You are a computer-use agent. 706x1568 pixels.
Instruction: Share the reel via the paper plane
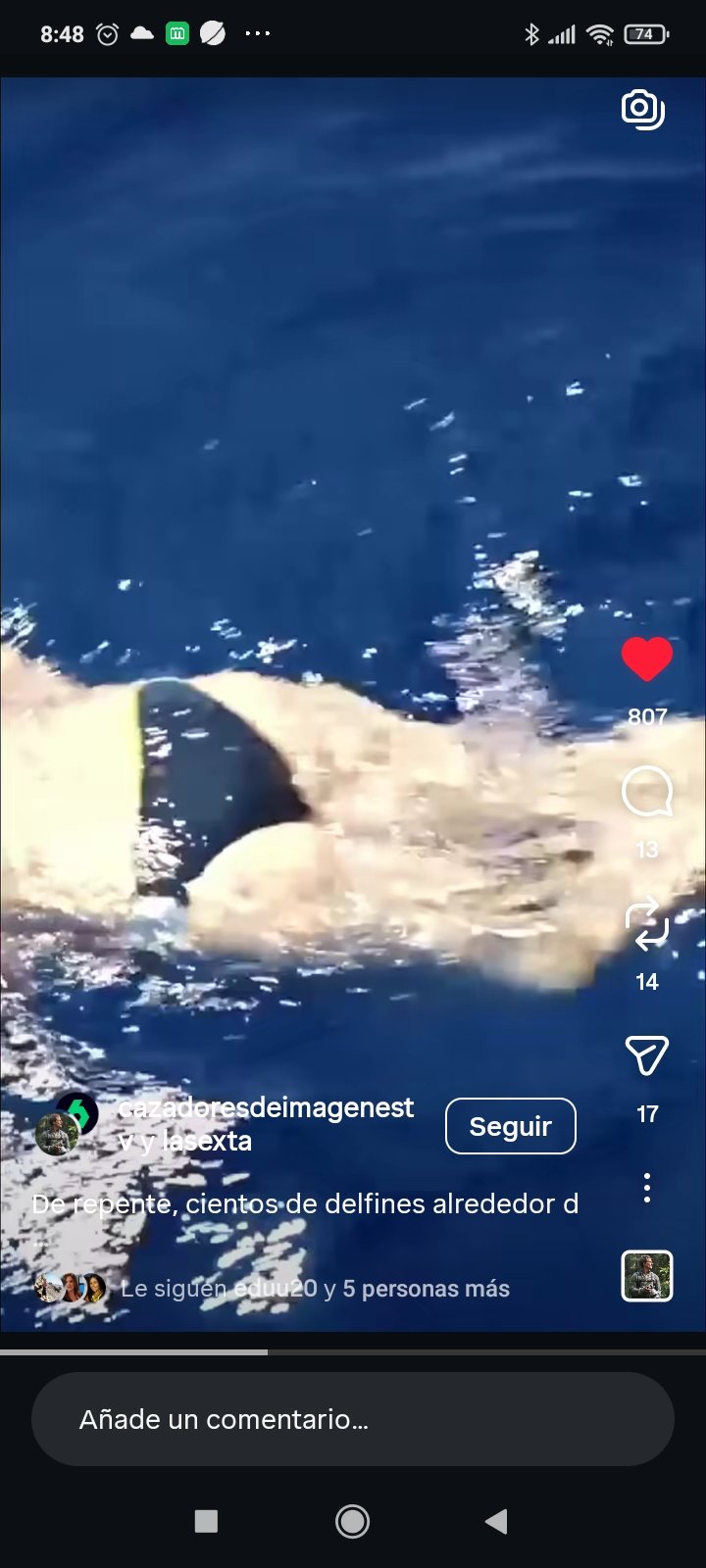click(647, 1055)
